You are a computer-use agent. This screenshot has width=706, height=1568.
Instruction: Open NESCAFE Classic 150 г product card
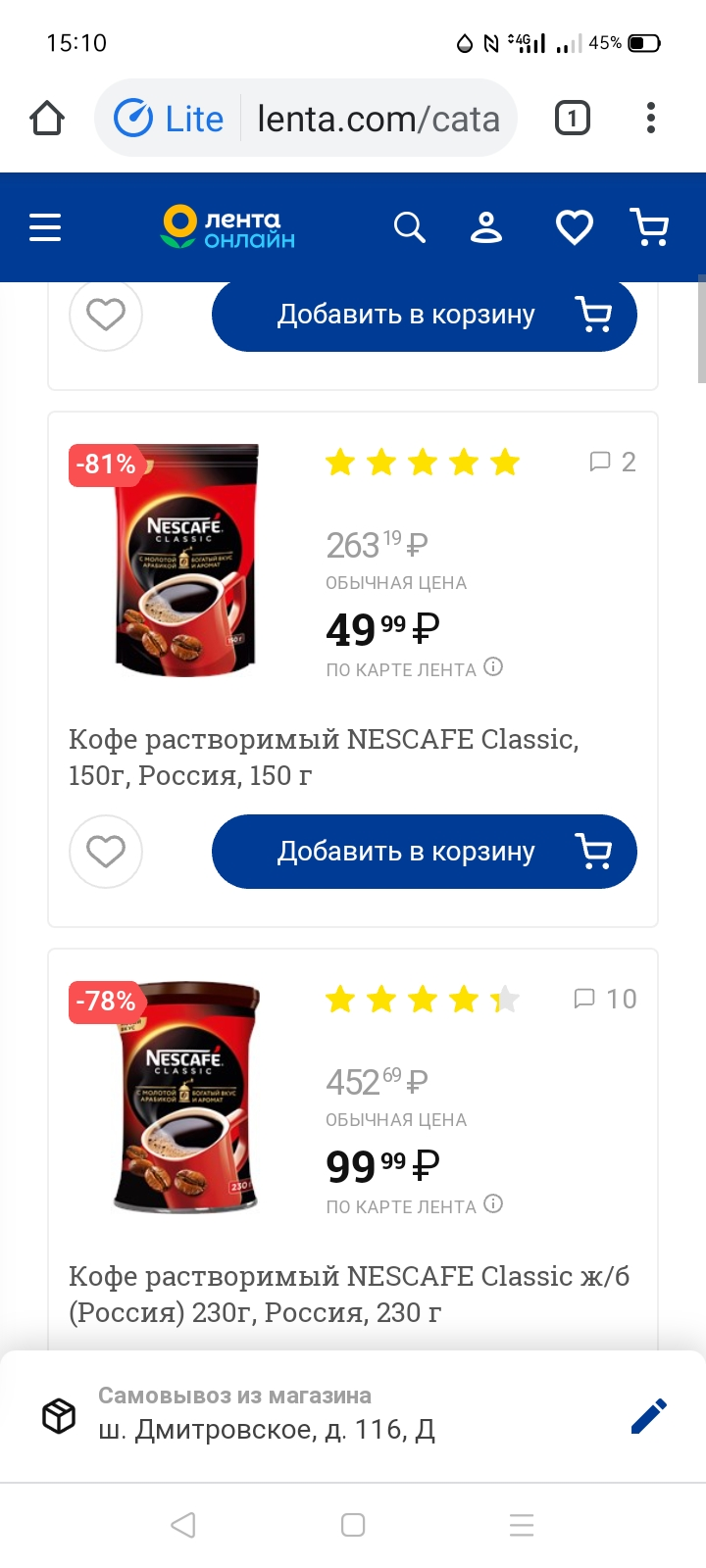(x=324, y=757)
